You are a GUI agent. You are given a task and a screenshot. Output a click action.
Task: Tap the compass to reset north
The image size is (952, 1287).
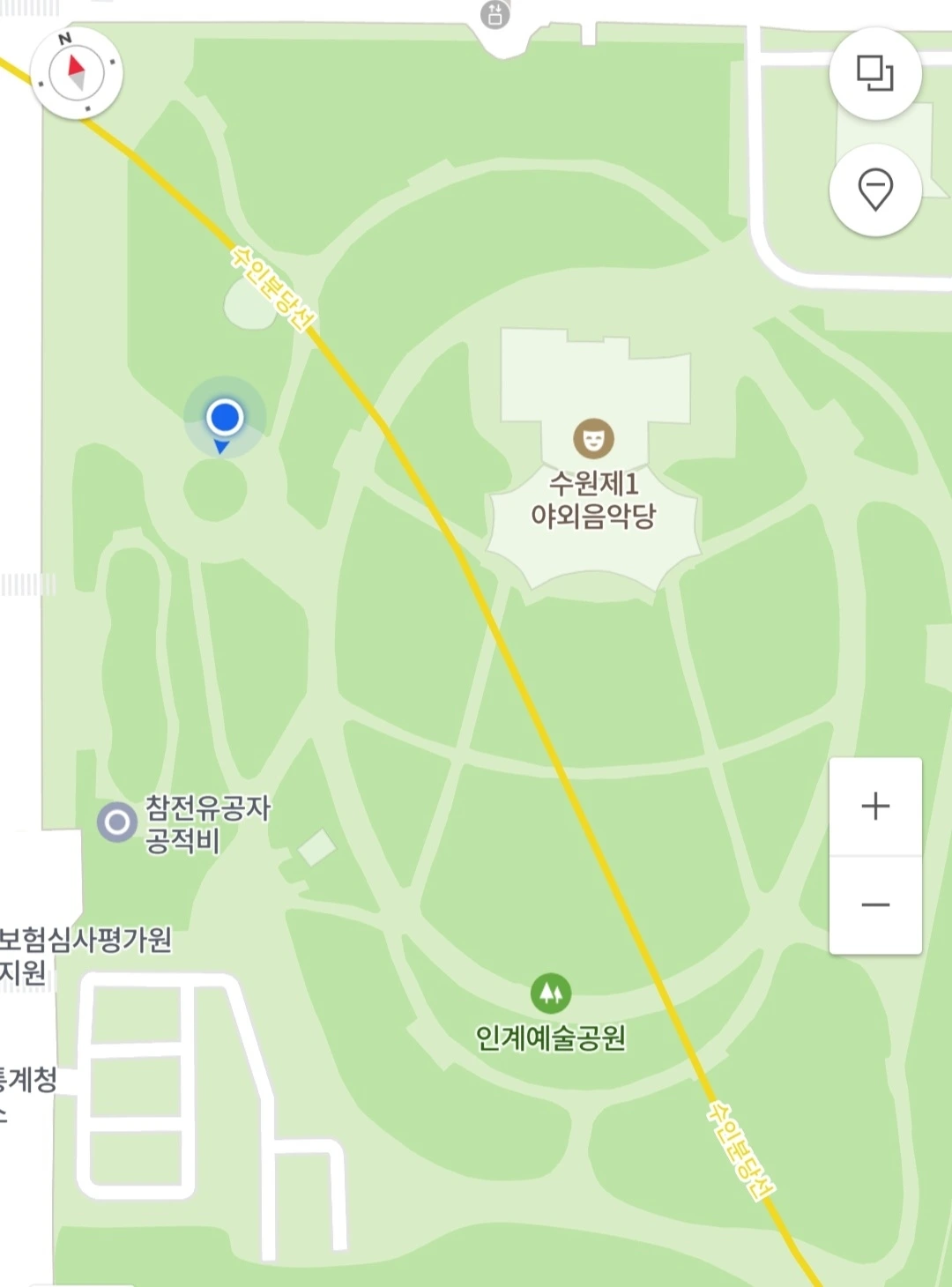(77, 73)
